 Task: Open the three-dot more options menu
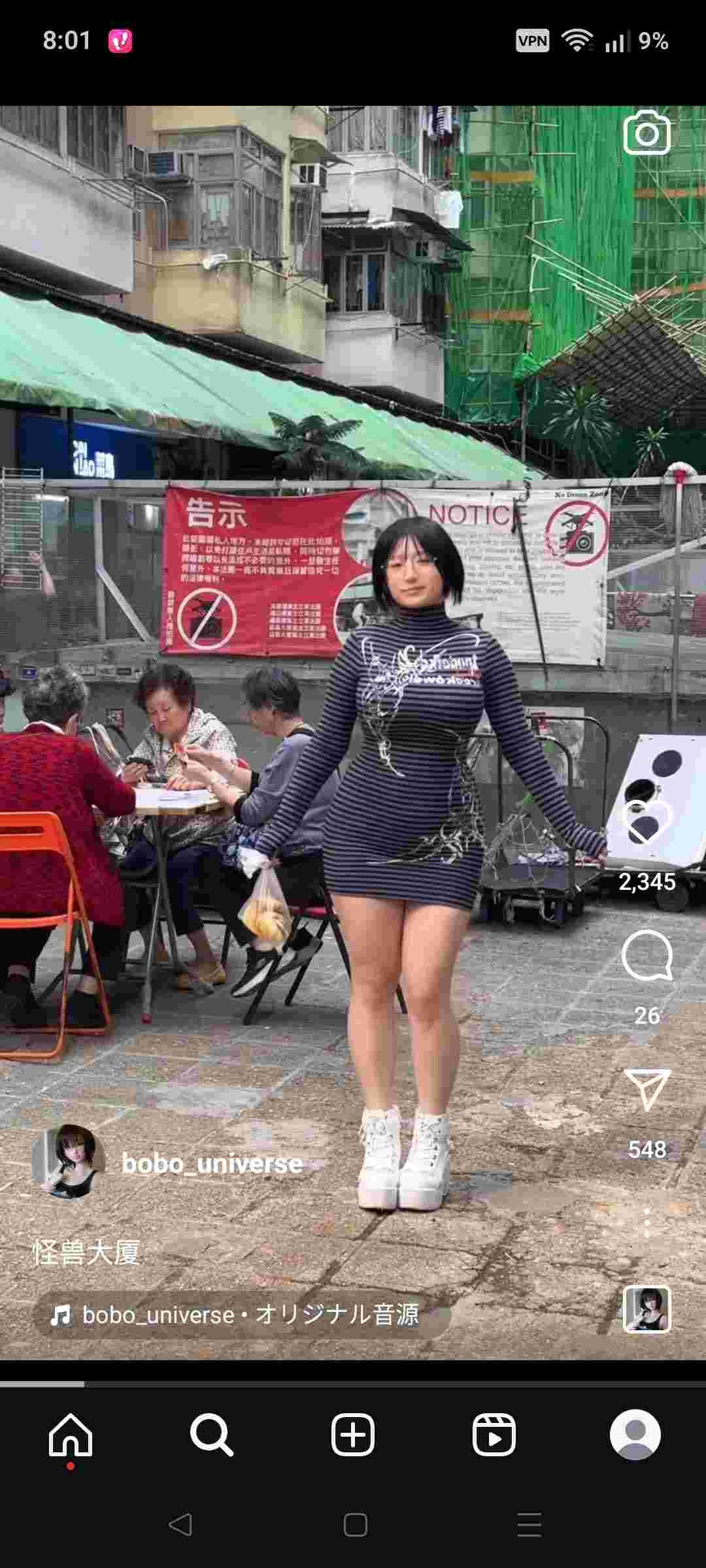(x=647, y=1222)
